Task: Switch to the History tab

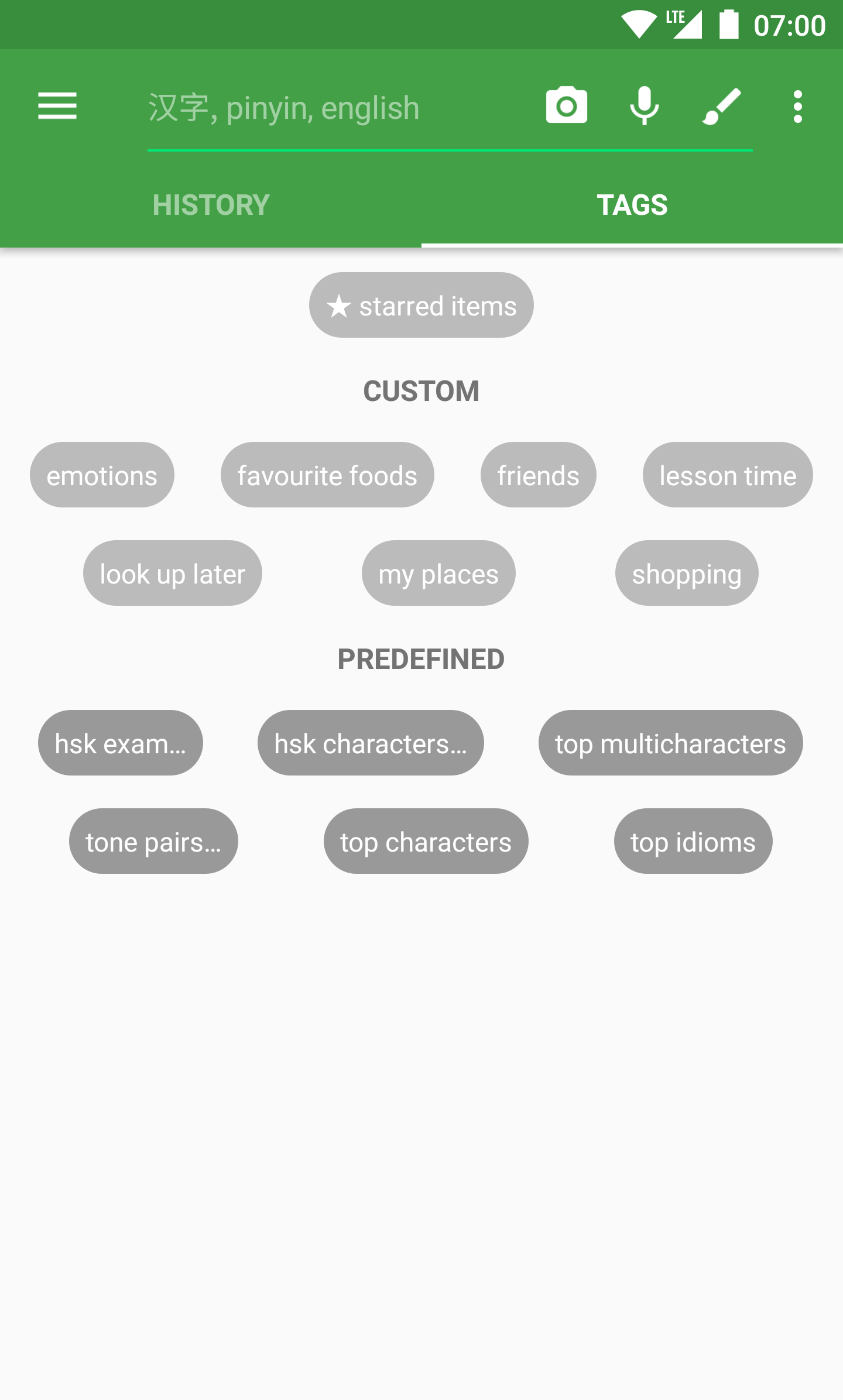Action: [x=211, y=205]
